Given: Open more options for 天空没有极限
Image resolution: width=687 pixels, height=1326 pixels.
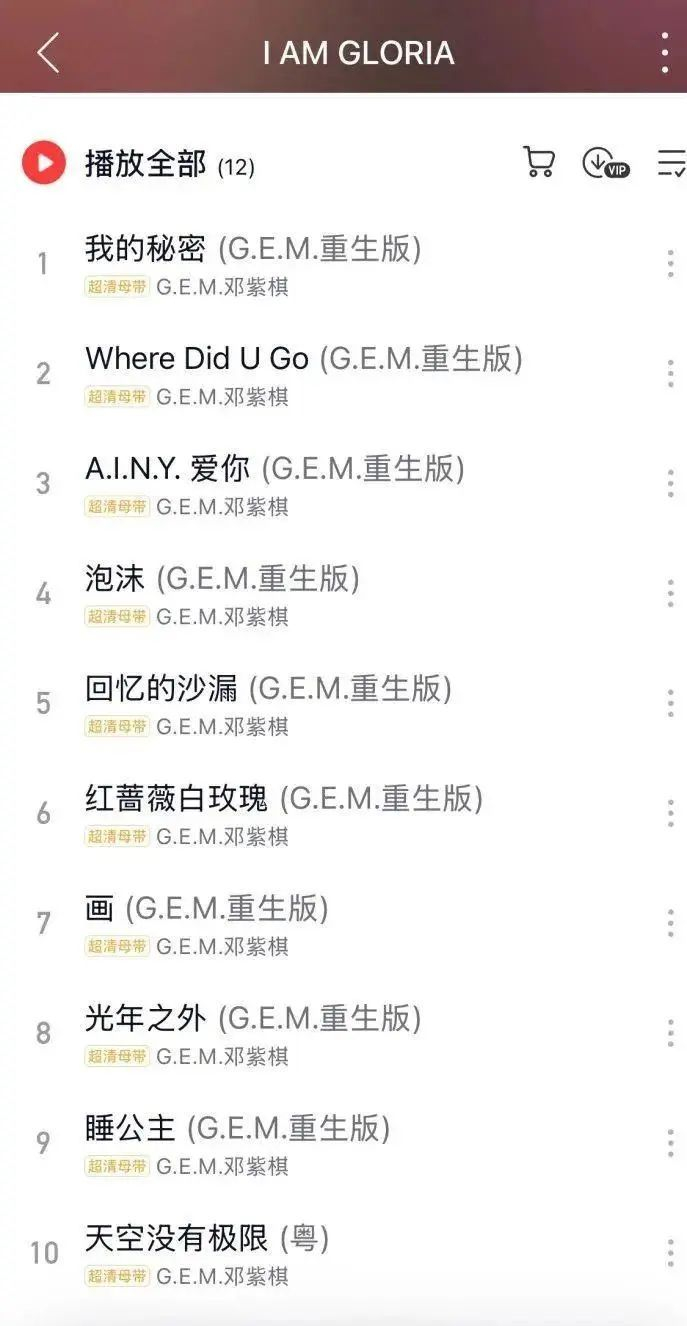Looking at the screenshot, I should (670, 1253).
